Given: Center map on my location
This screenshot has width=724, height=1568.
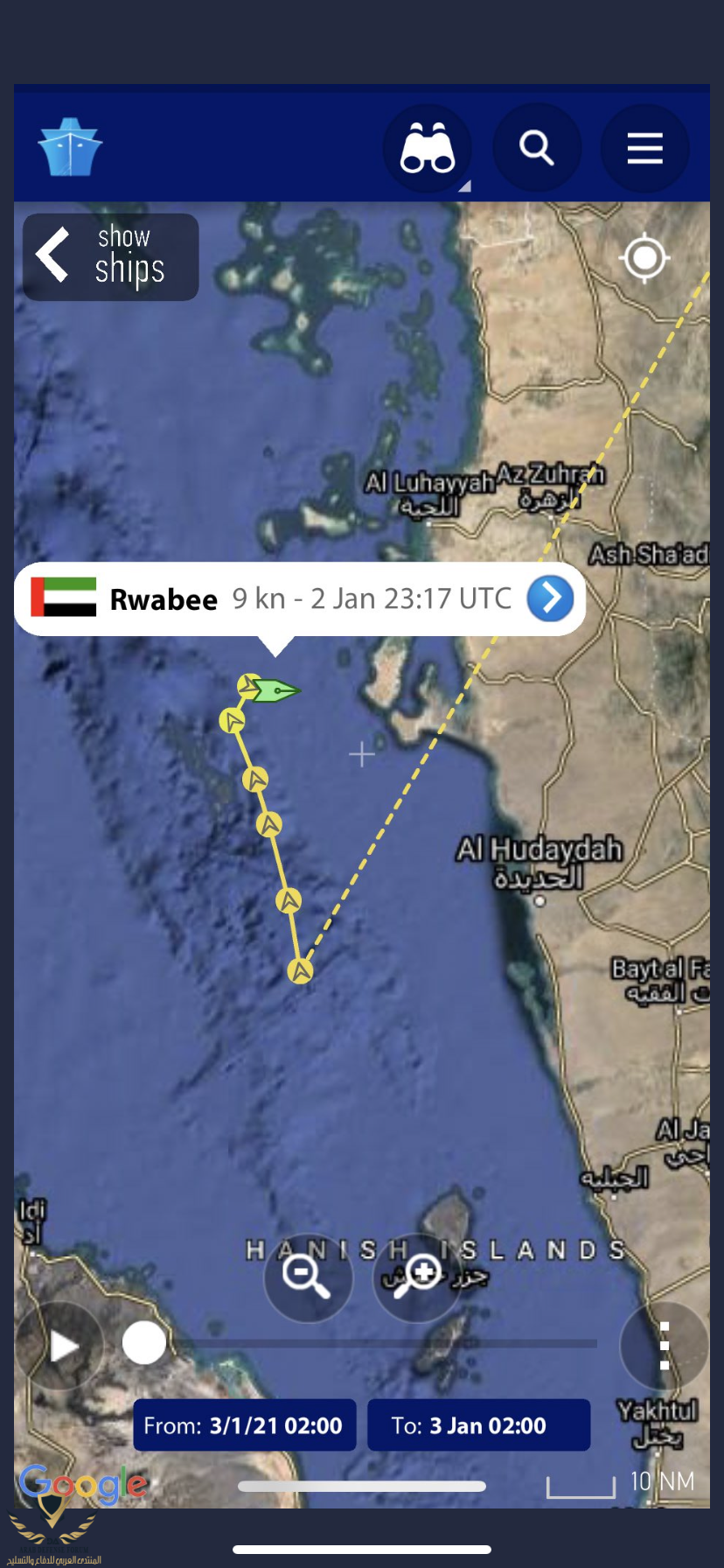Looking at the screenshot, I should tap(644, 258).
